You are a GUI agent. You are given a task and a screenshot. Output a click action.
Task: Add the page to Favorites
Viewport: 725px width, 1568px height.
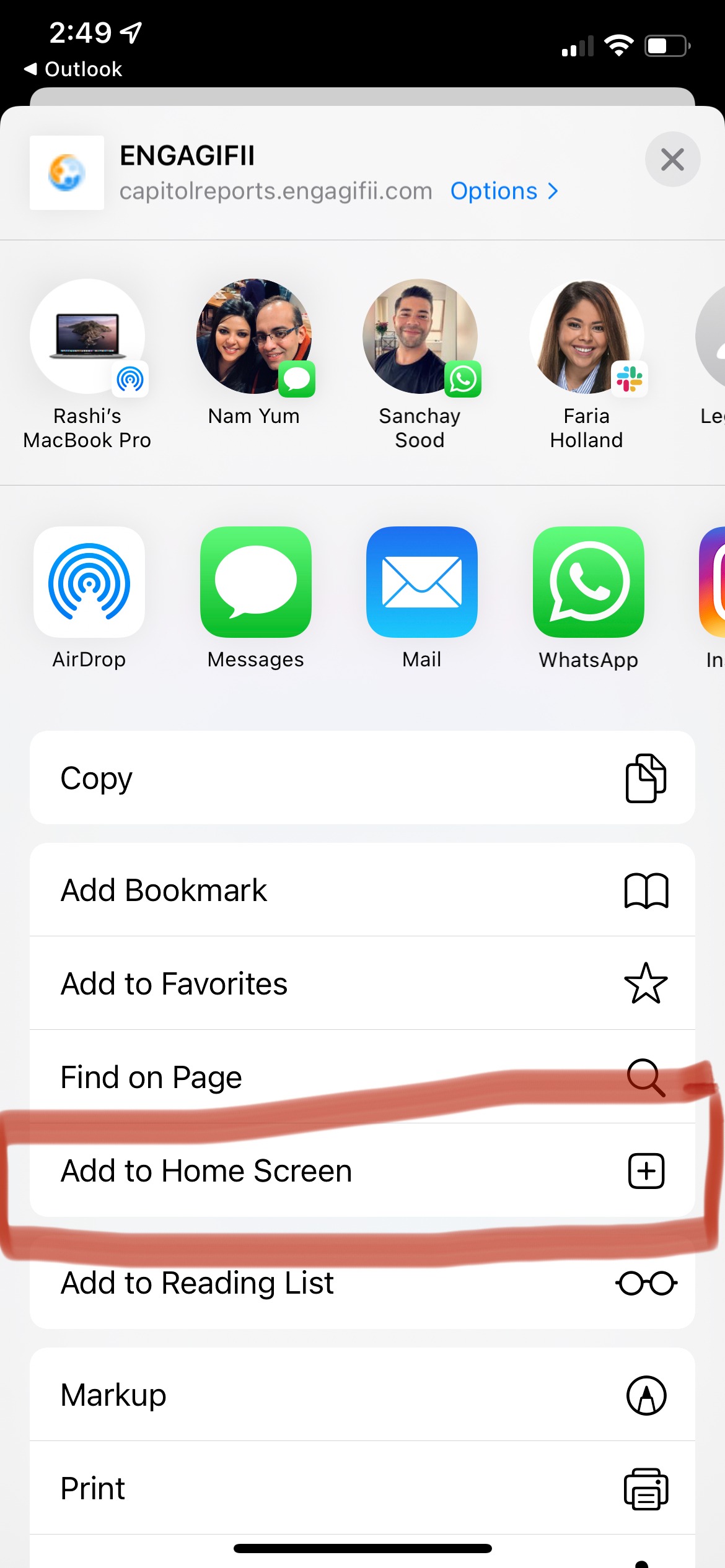[362, 983]
